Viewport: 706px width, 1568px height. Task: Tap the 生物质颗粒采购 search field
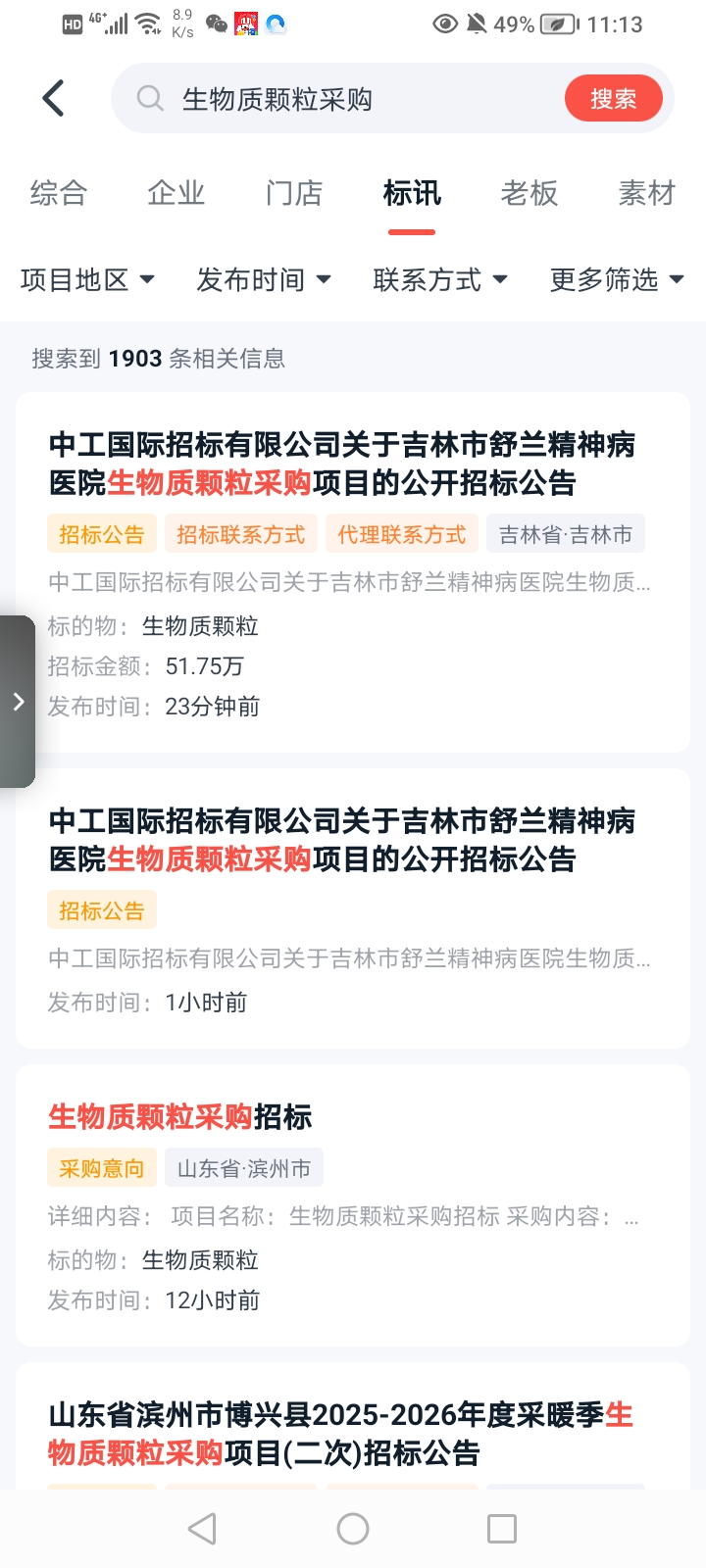(343, 99)
